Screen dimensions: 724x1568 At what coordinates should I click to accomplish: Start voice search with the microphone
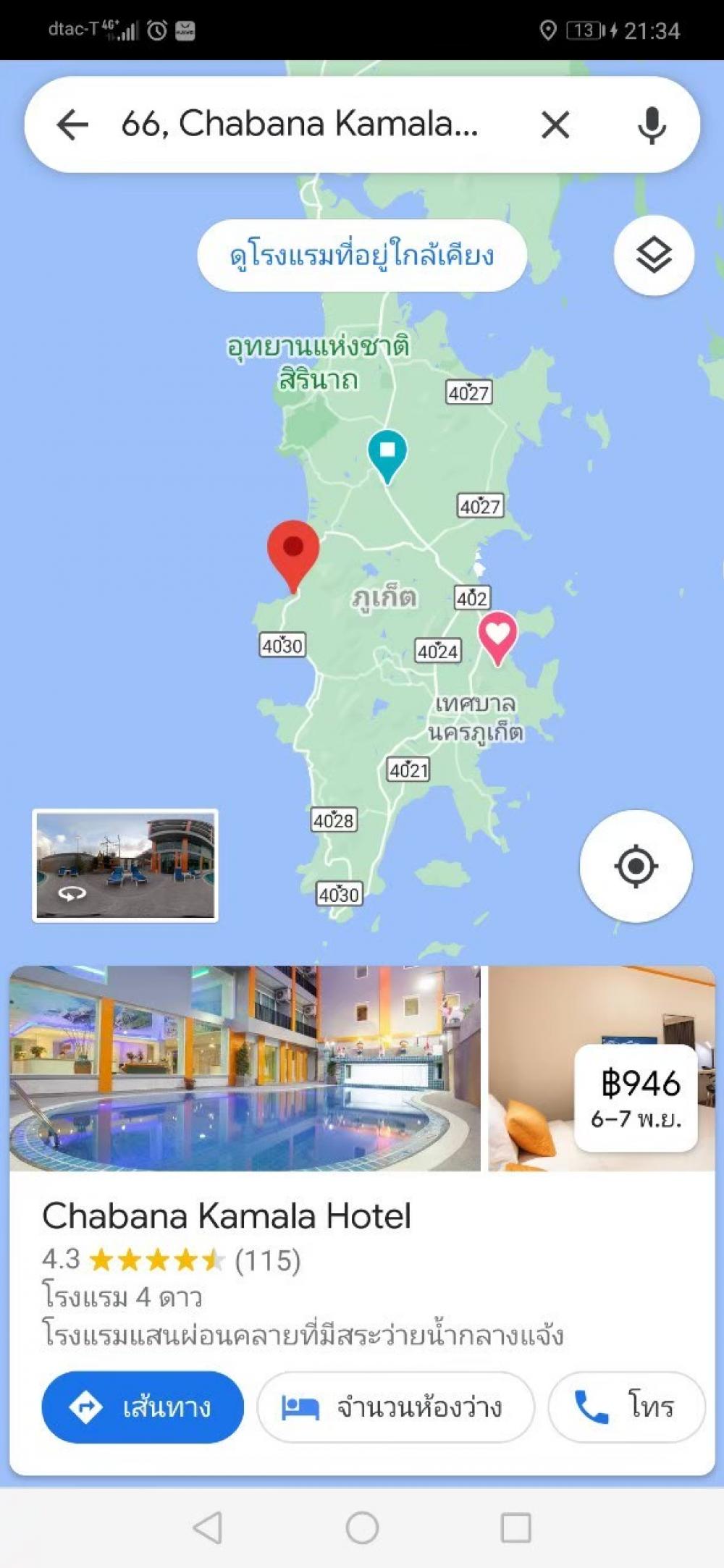pos(652,125)
